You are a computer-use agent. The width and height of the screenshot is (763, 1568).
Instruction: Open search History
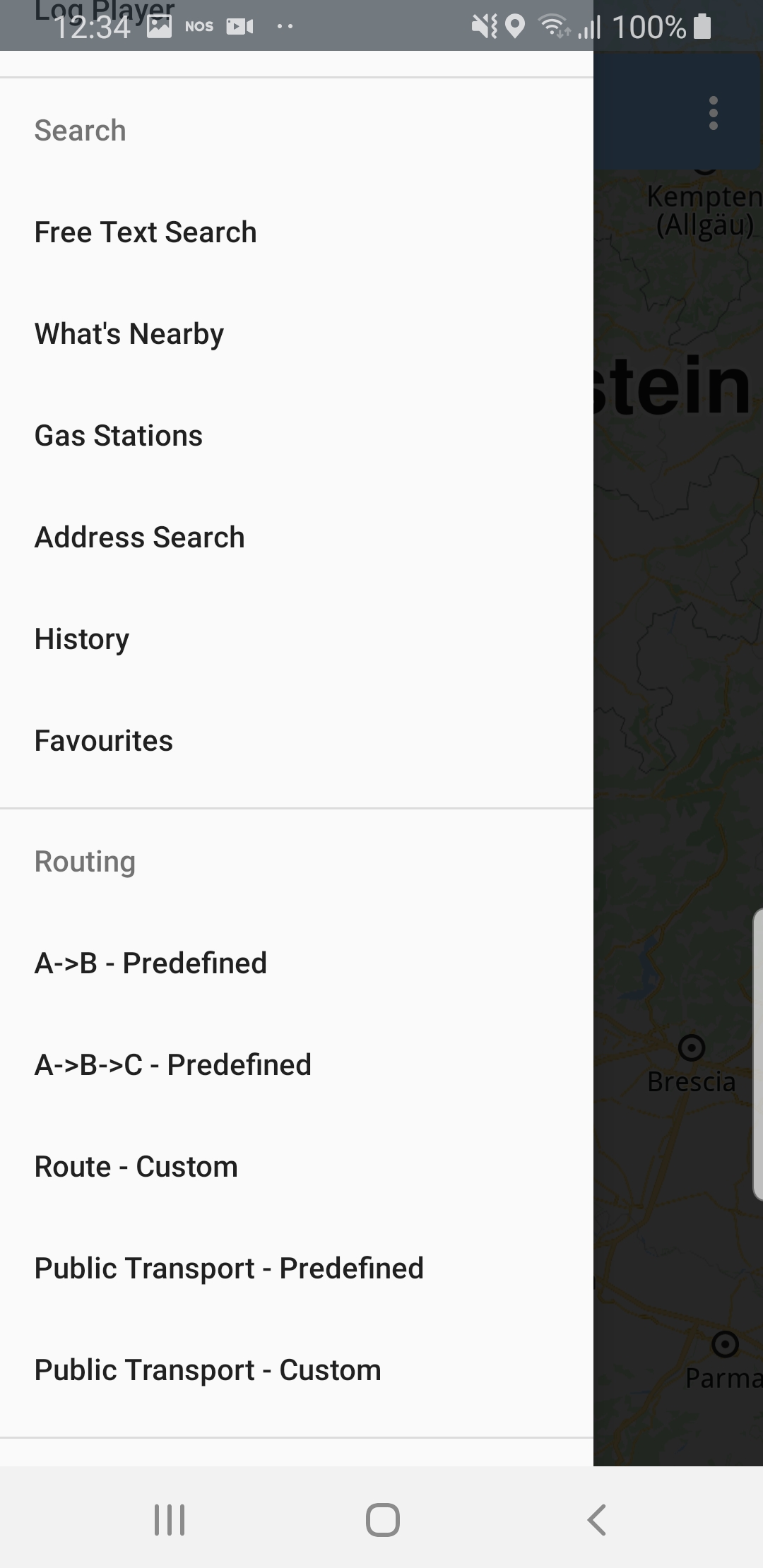click(297, 639)
